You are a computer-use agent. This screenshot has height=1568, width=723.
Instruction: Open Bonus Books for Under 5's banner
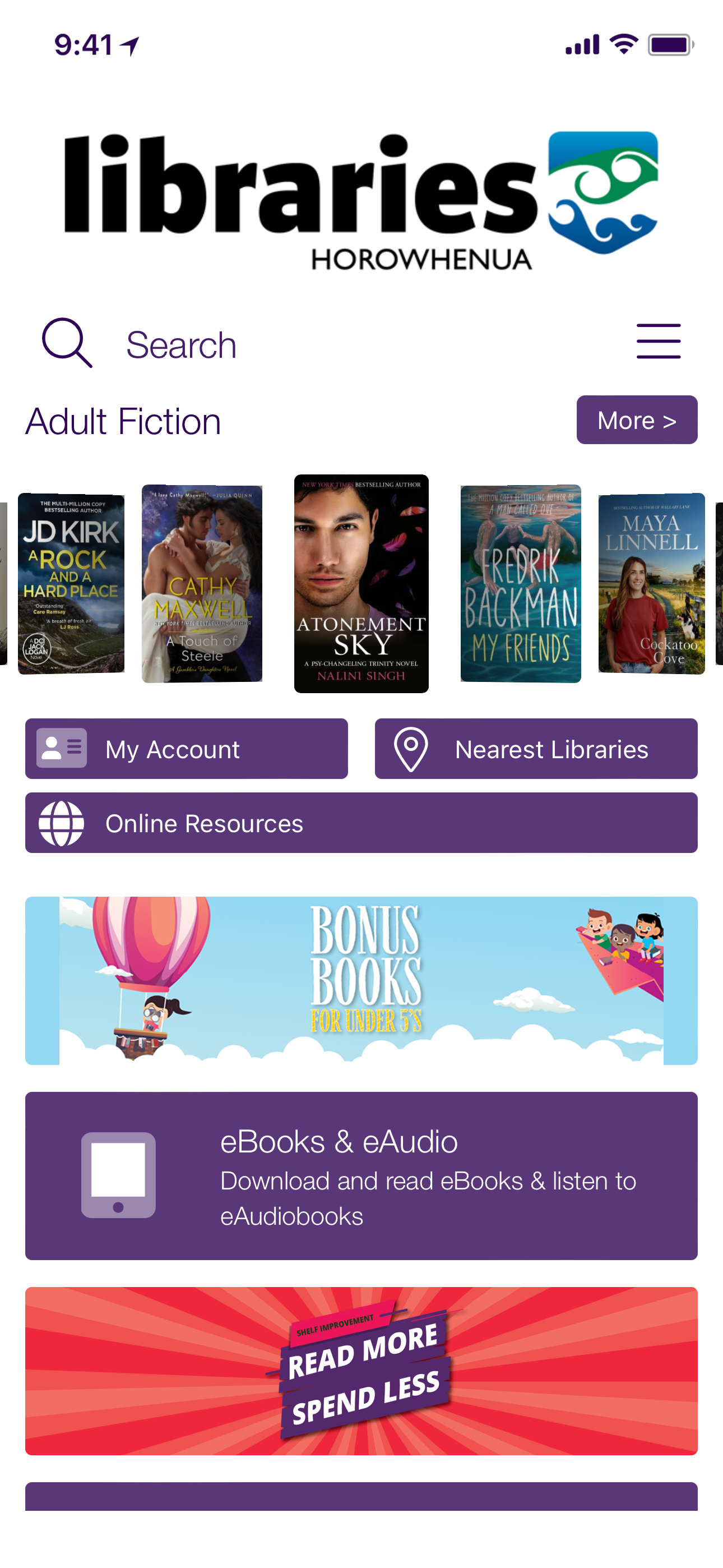[x=361, y=981]
